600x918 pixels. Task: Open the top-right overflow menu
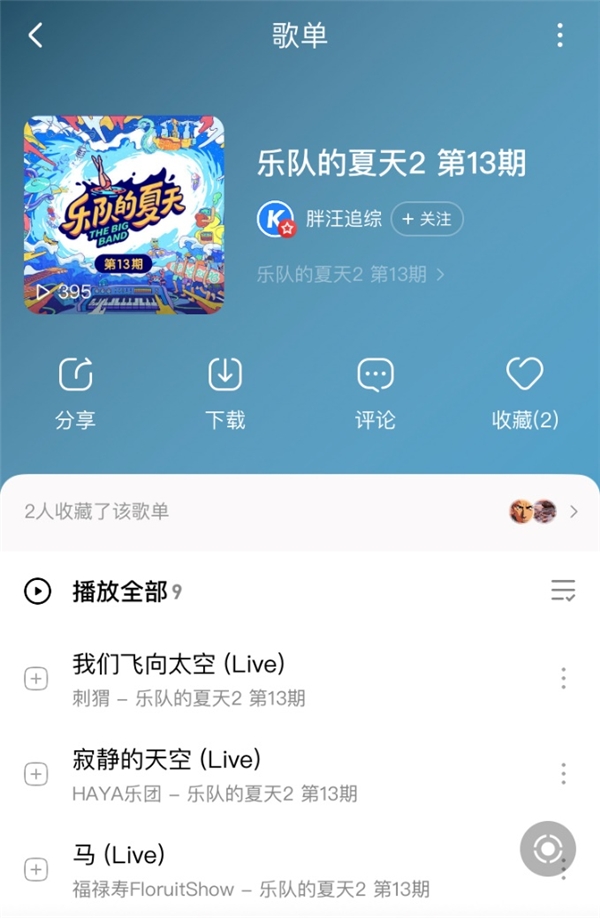click(x=560, y=36)
